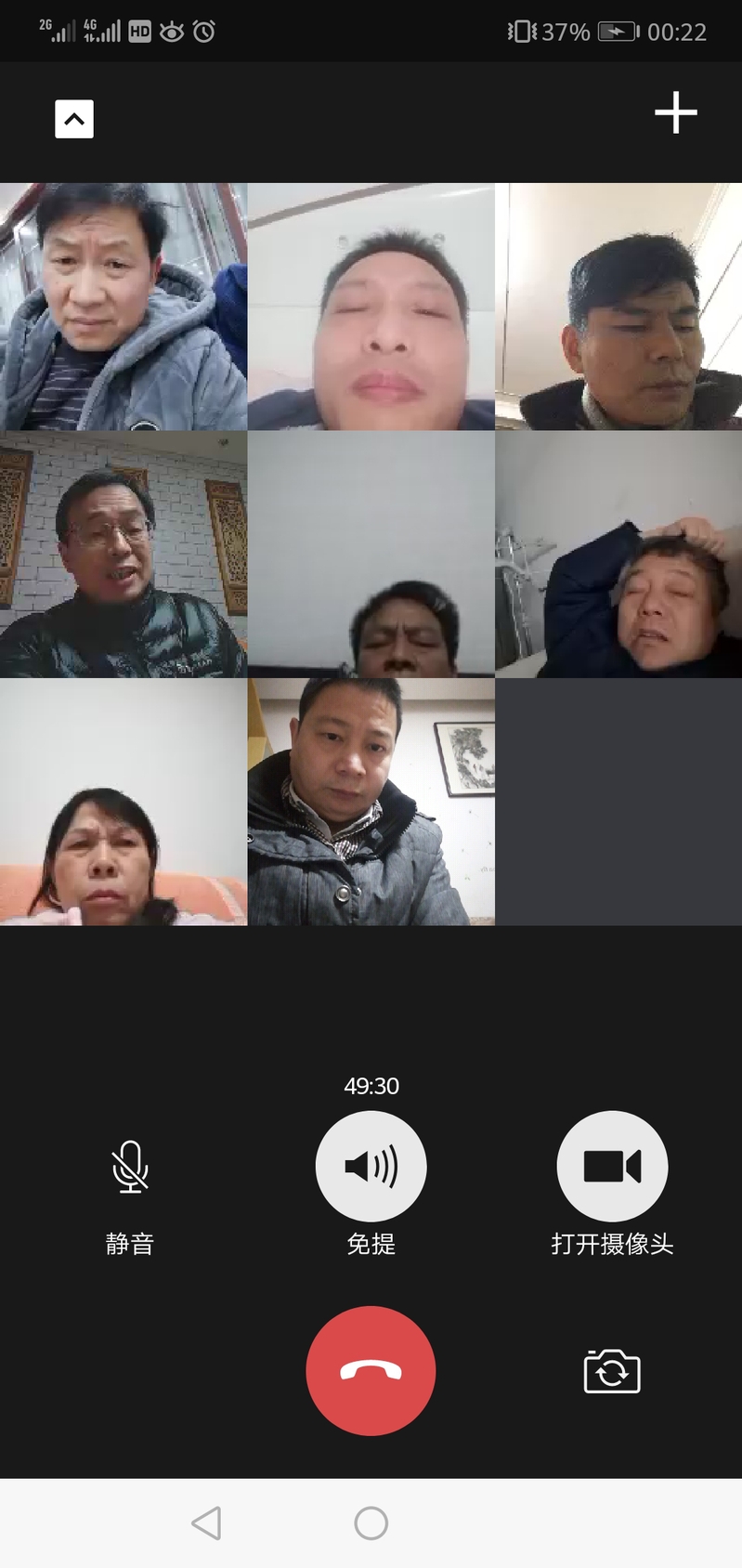Image resolution: width=742 pixels, height=1568 pixels.
Task: Turn on the camera (打开摄像头)
Action: (x=611, y=1167)
